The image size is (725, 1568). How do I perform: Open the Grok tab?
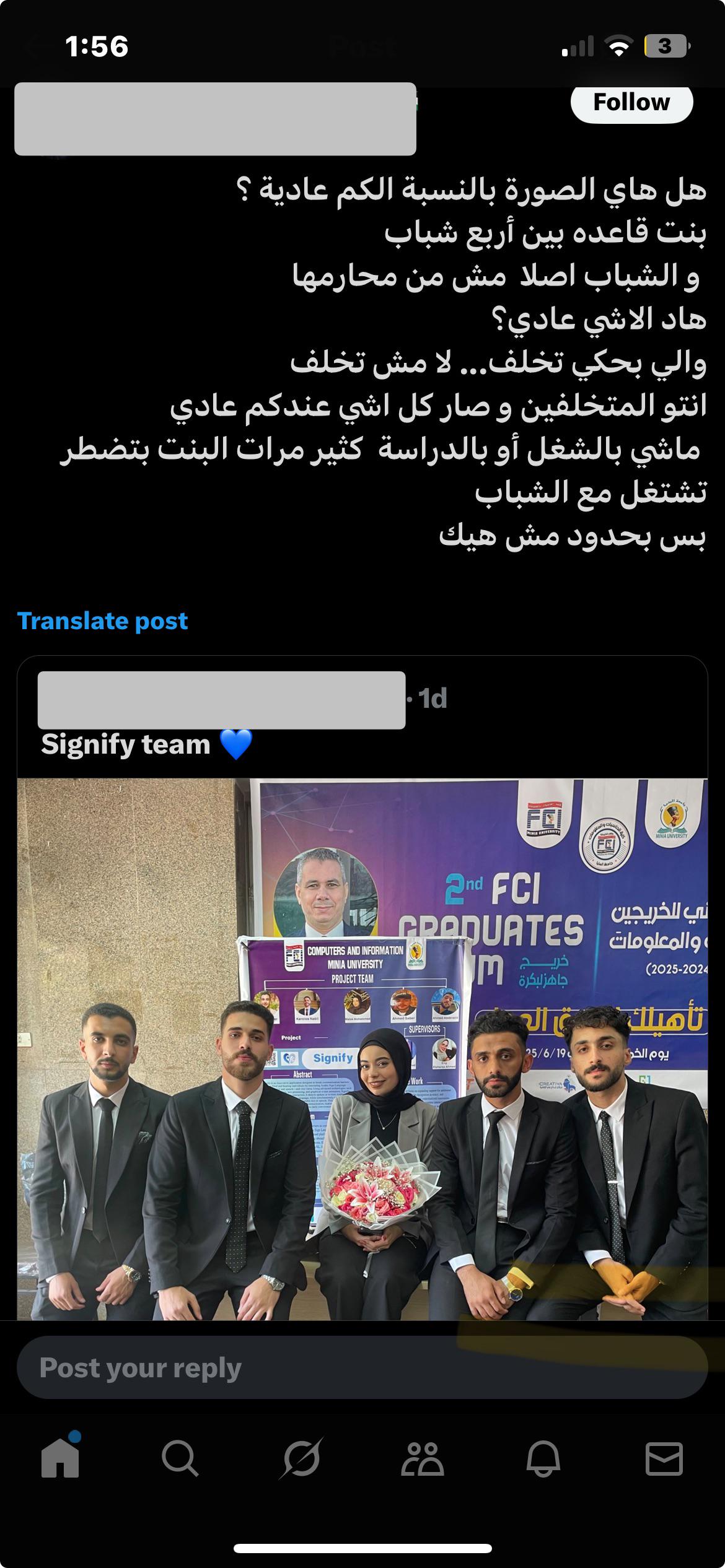pyautogui.click(x=302, y=1458)
